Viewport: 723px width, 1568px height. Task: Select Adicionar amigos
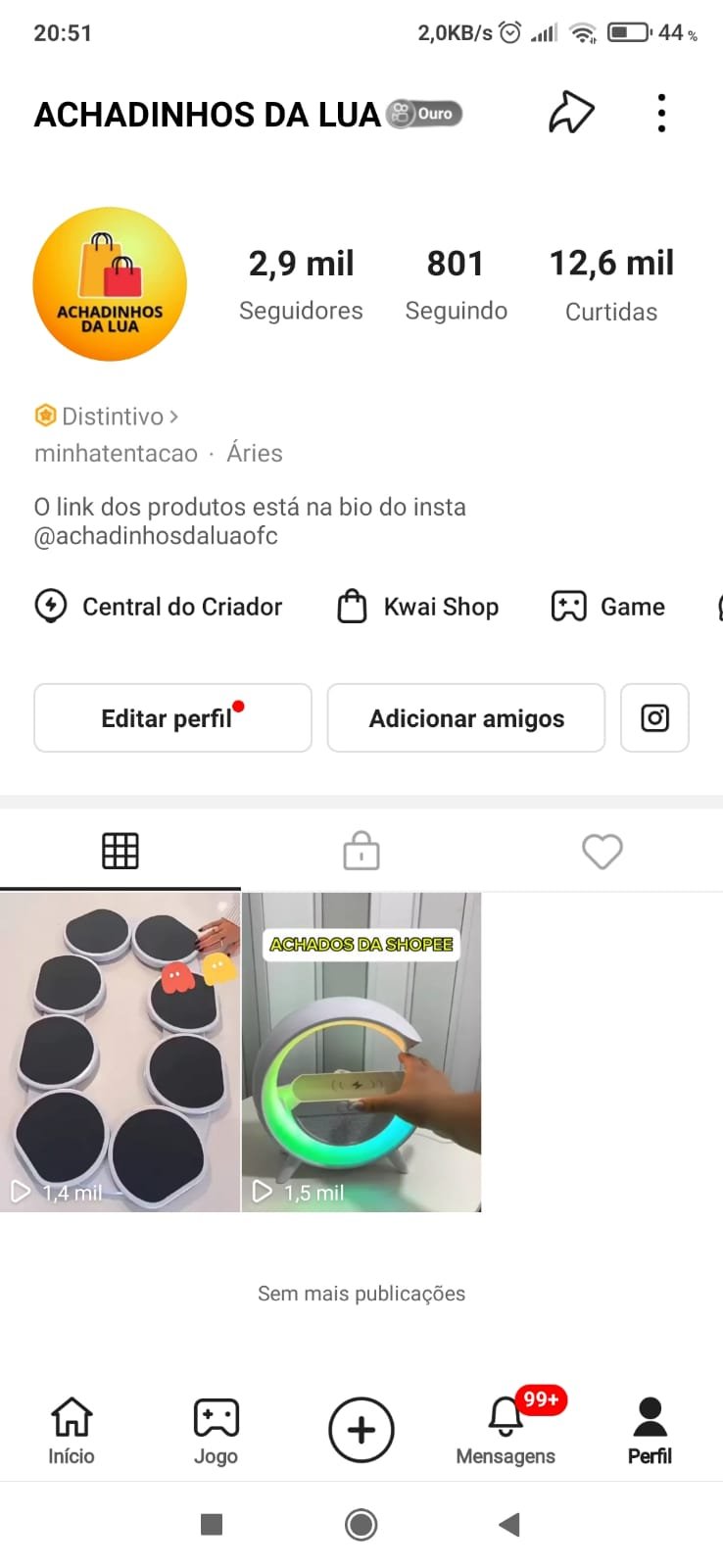point(466,718)
